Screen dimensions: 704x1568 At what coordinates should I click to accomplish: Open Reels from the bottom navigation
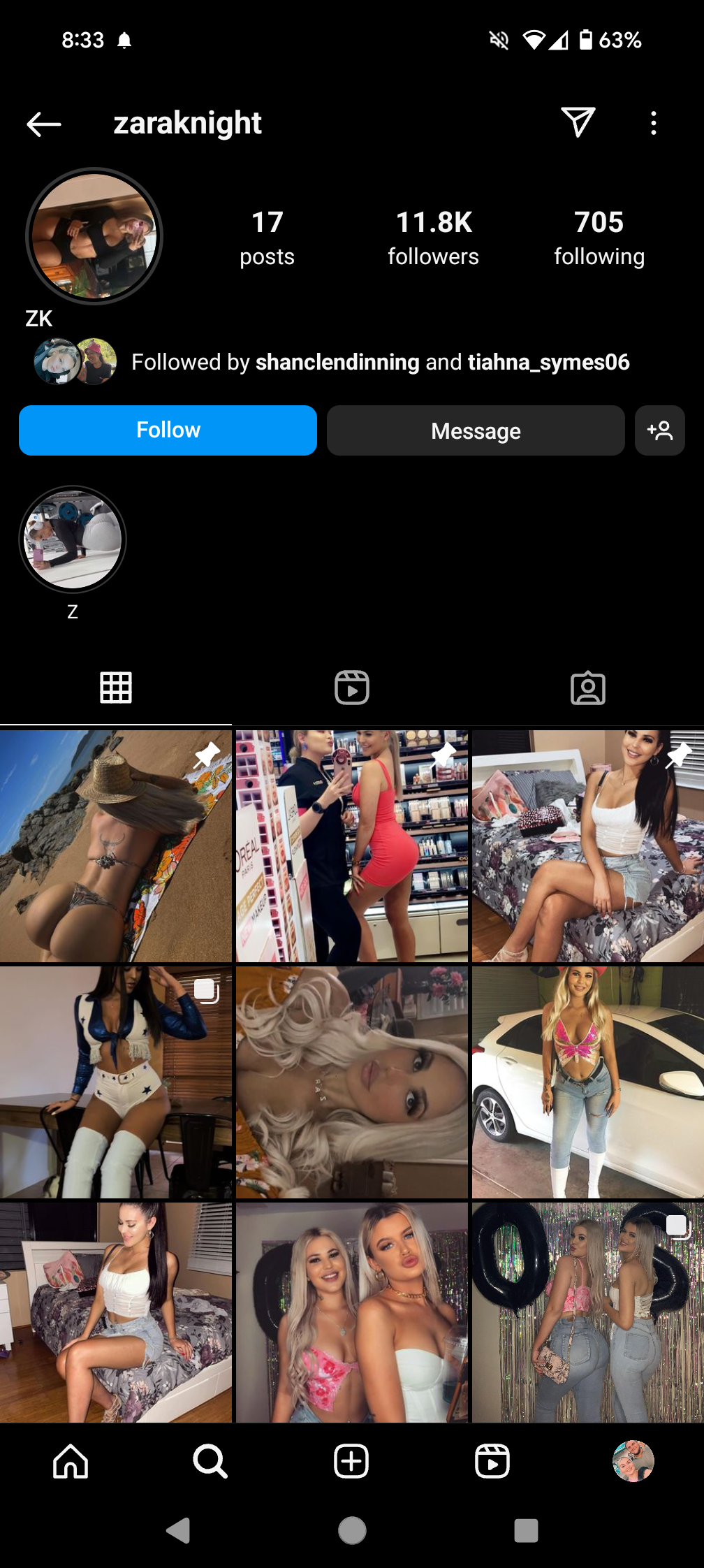(x=492, y=1461)
